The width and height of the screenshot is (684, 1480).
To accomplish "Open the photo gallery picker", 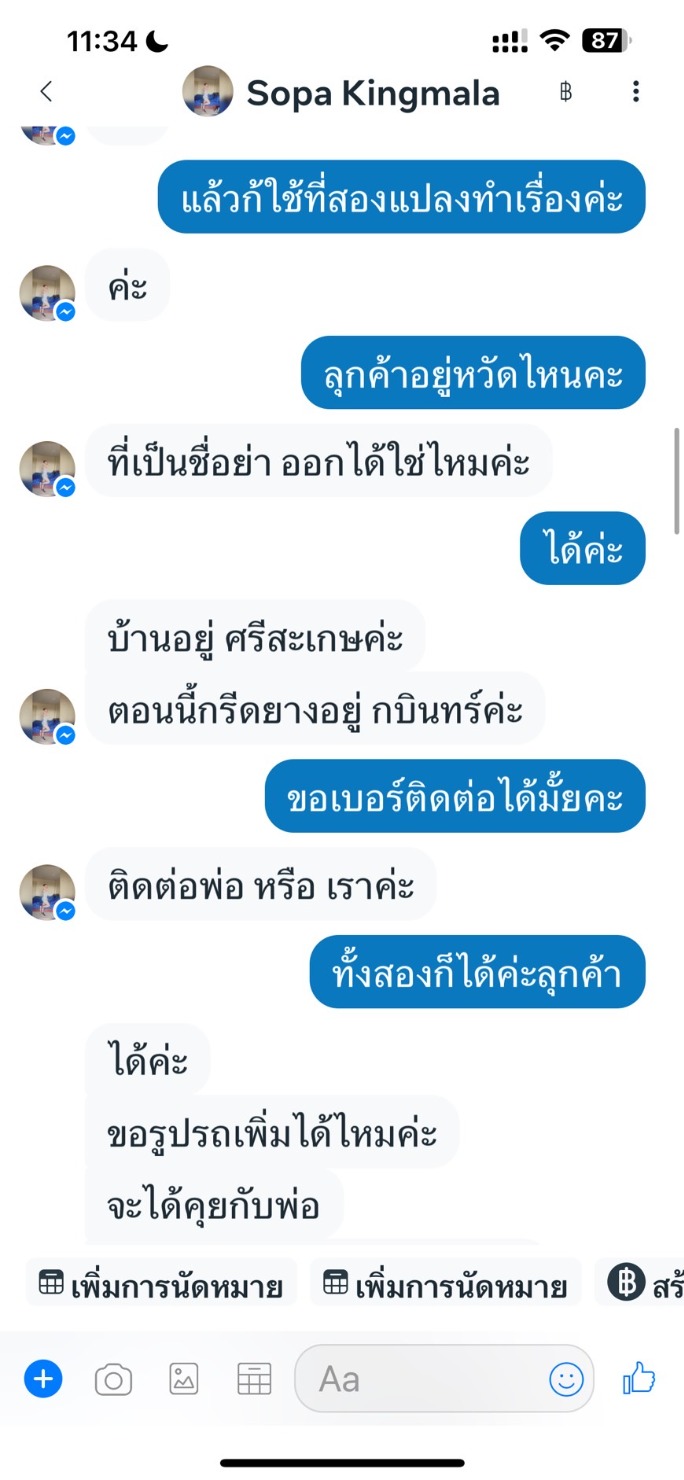I will coord(184,1380).
